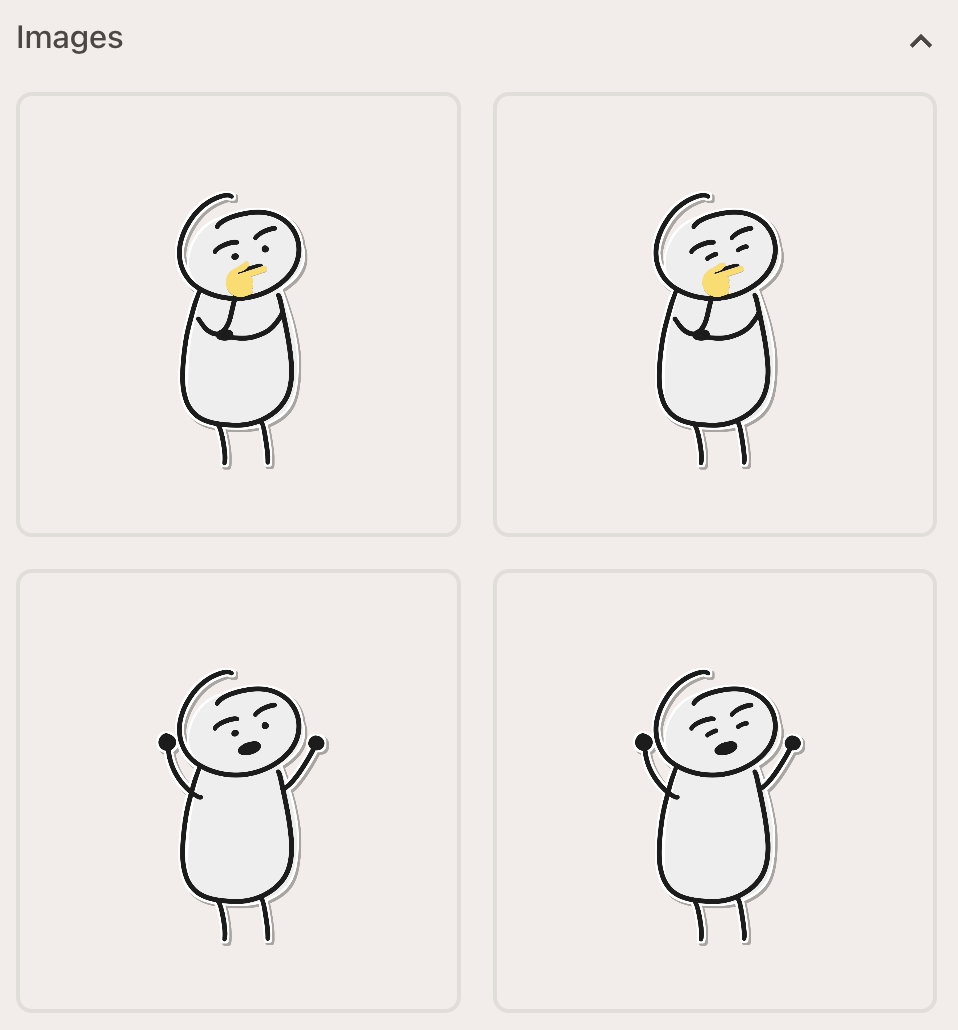The image size is (958, 1030).
Task: Select the thinking figure with squinted eyes
Action: [x=715, y=315]
